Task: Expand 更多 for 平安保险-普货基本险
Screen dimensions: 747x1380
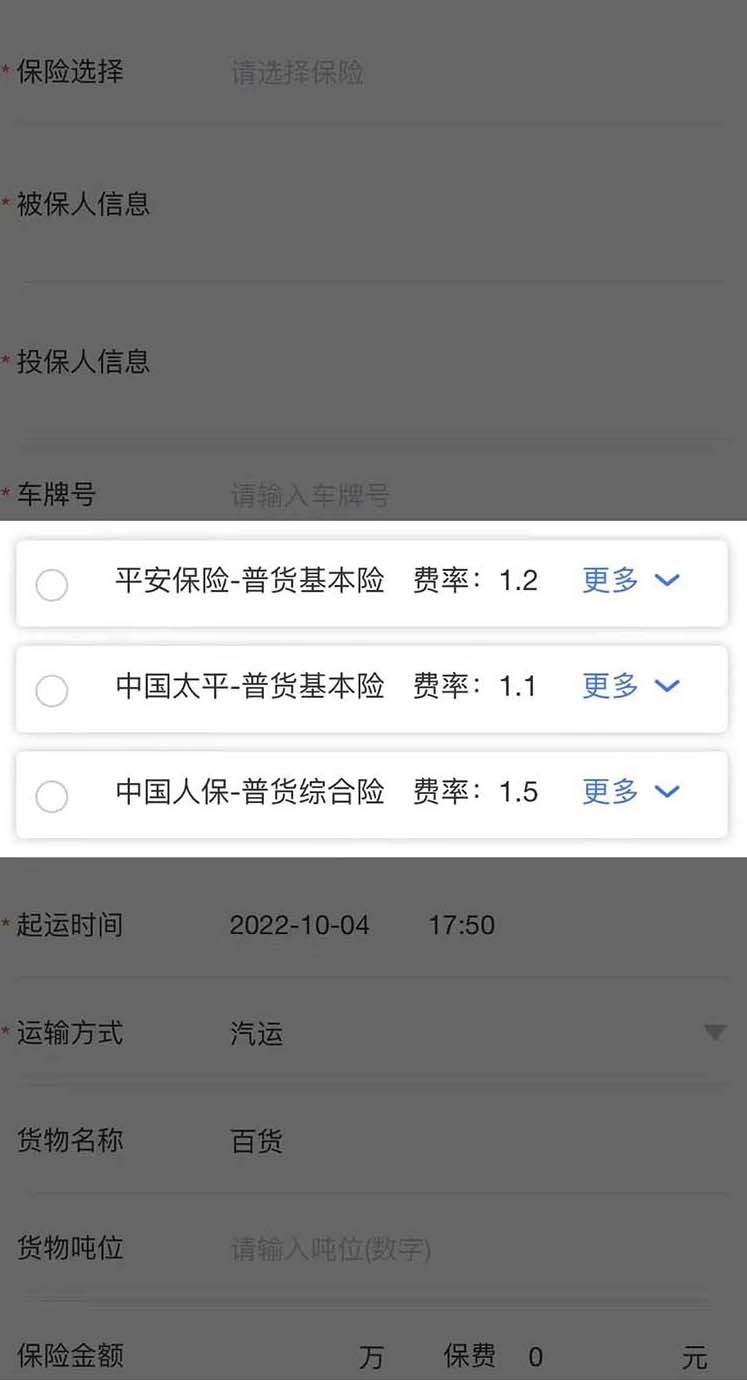Action: click(630, 580)
